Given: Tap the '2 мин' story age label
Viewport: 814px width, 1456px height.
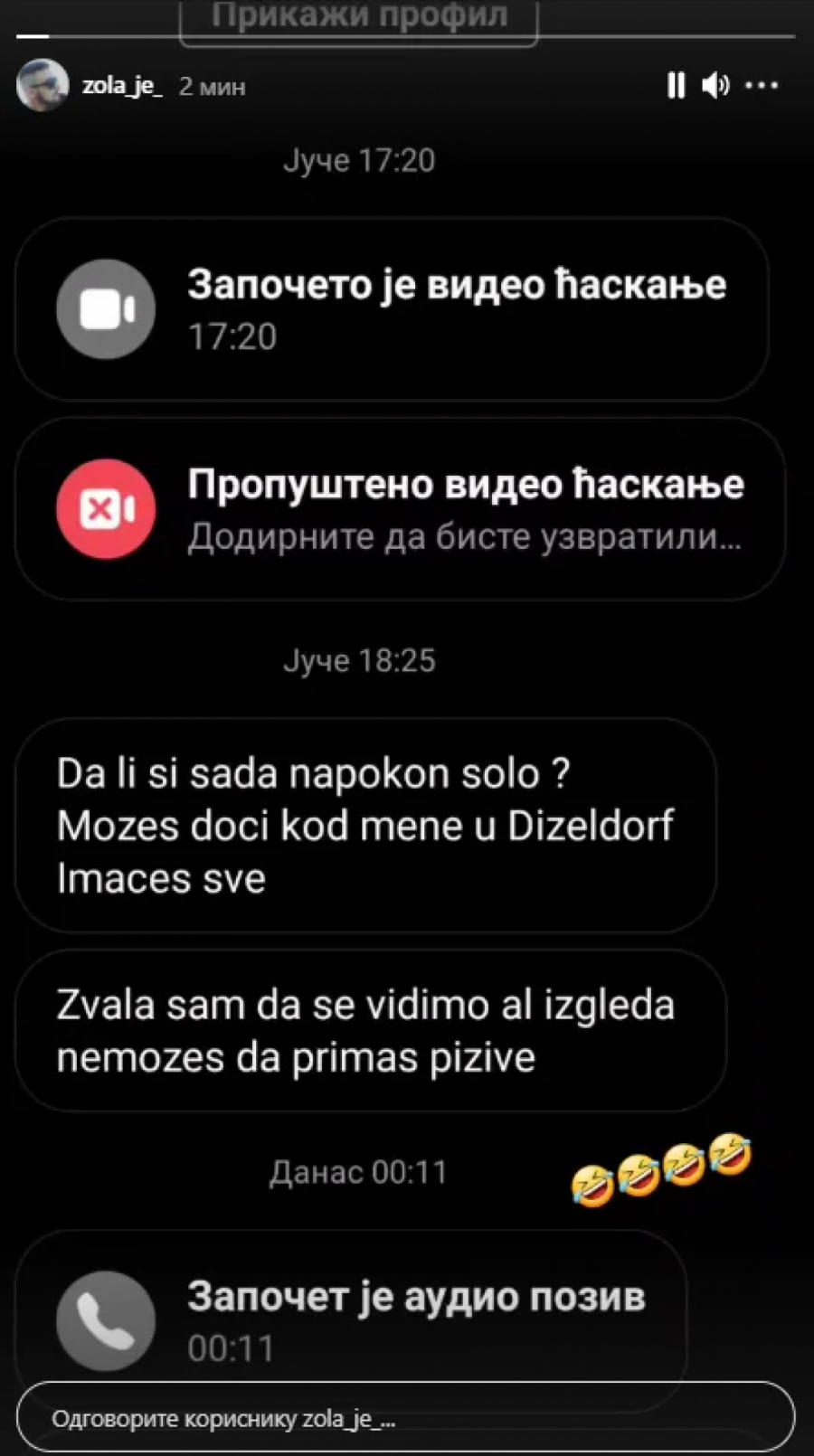Looking at the screenshot, I should tap(212, 87).
